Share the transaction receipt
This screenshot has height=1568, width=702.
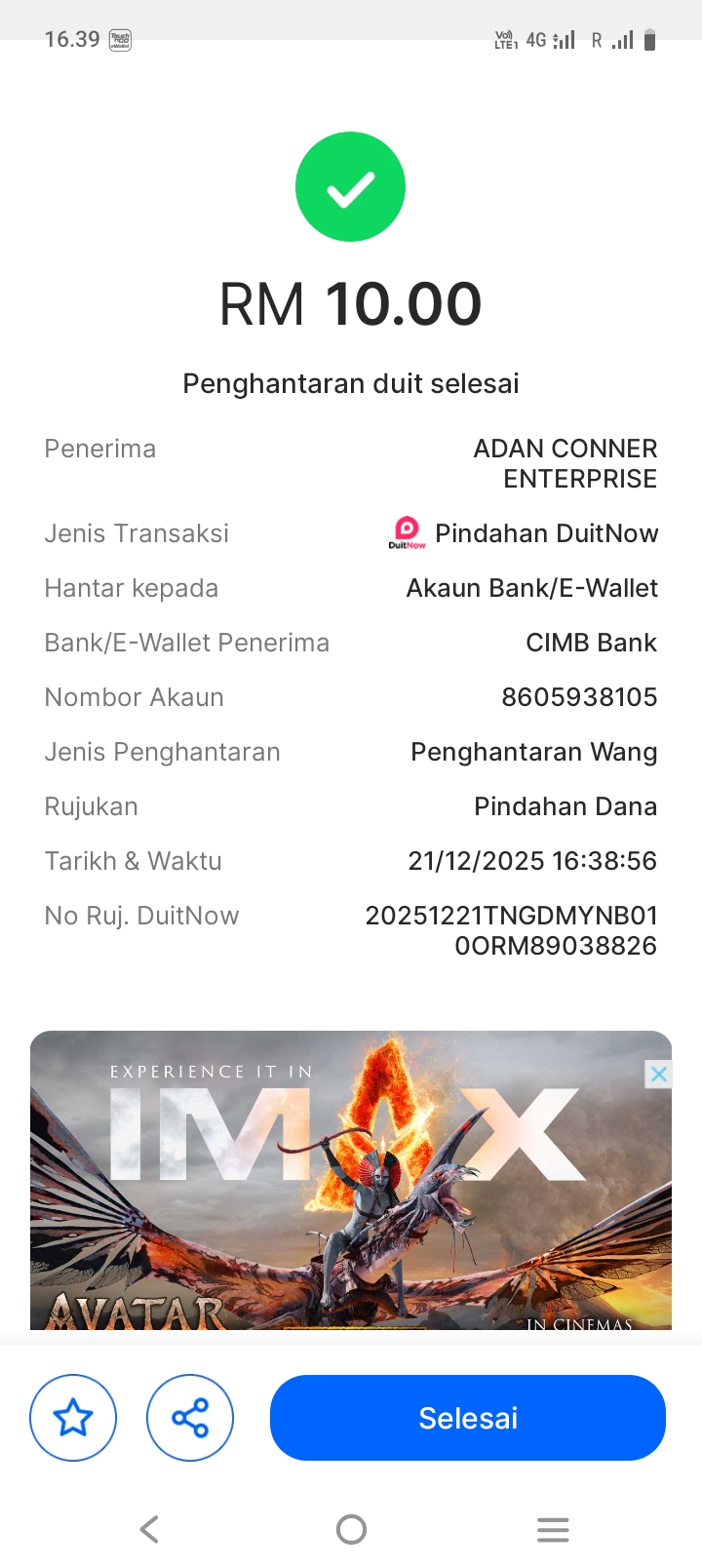tap(190, 1418)
